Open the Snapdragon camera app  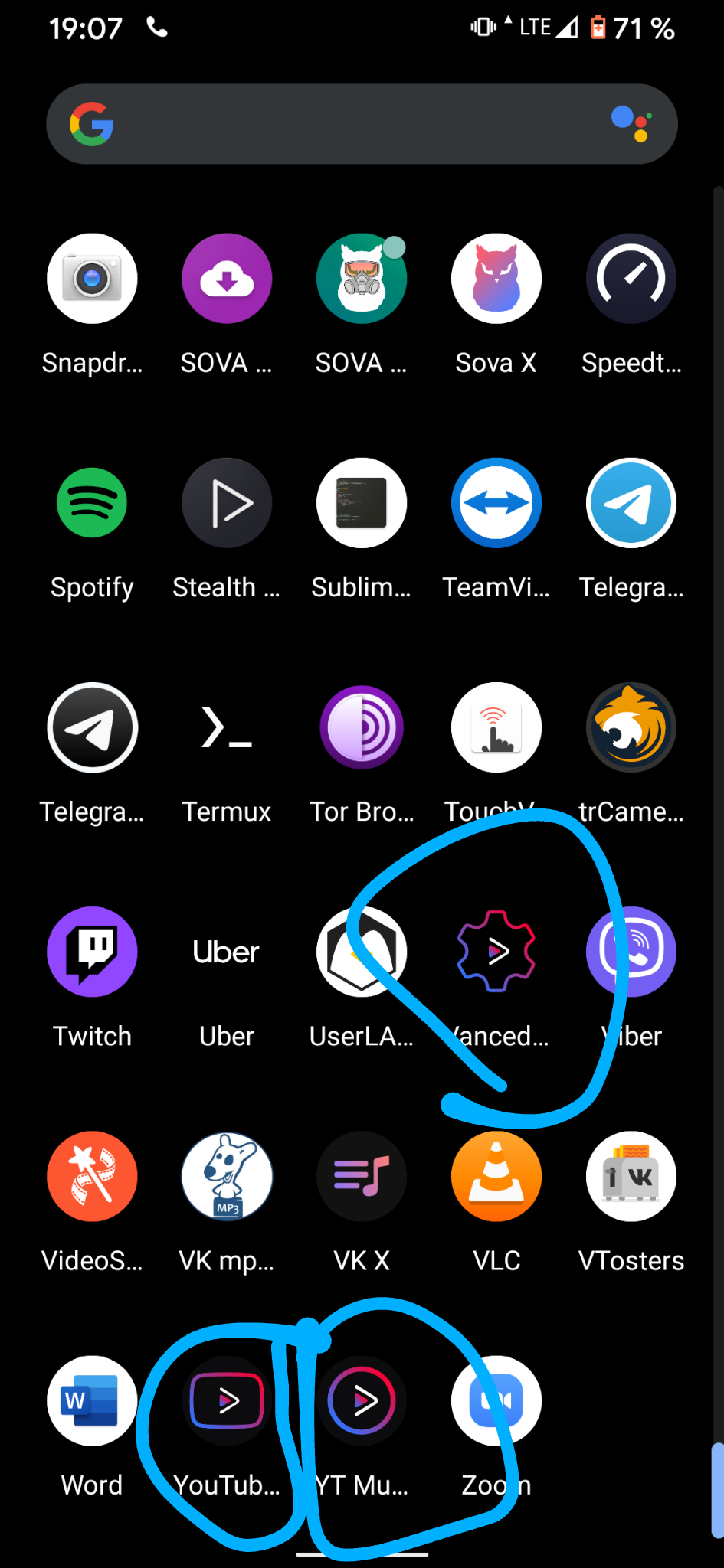[x=92, y=279]
